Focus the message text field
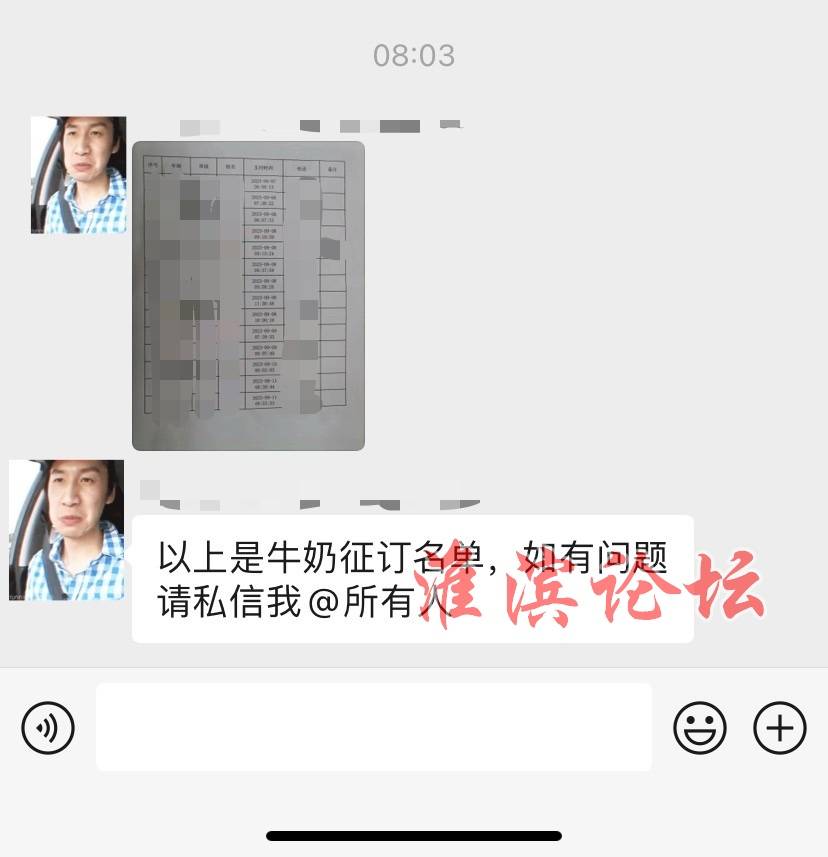The width and height of the screenshot is (828, 857). tap(374, 727)
